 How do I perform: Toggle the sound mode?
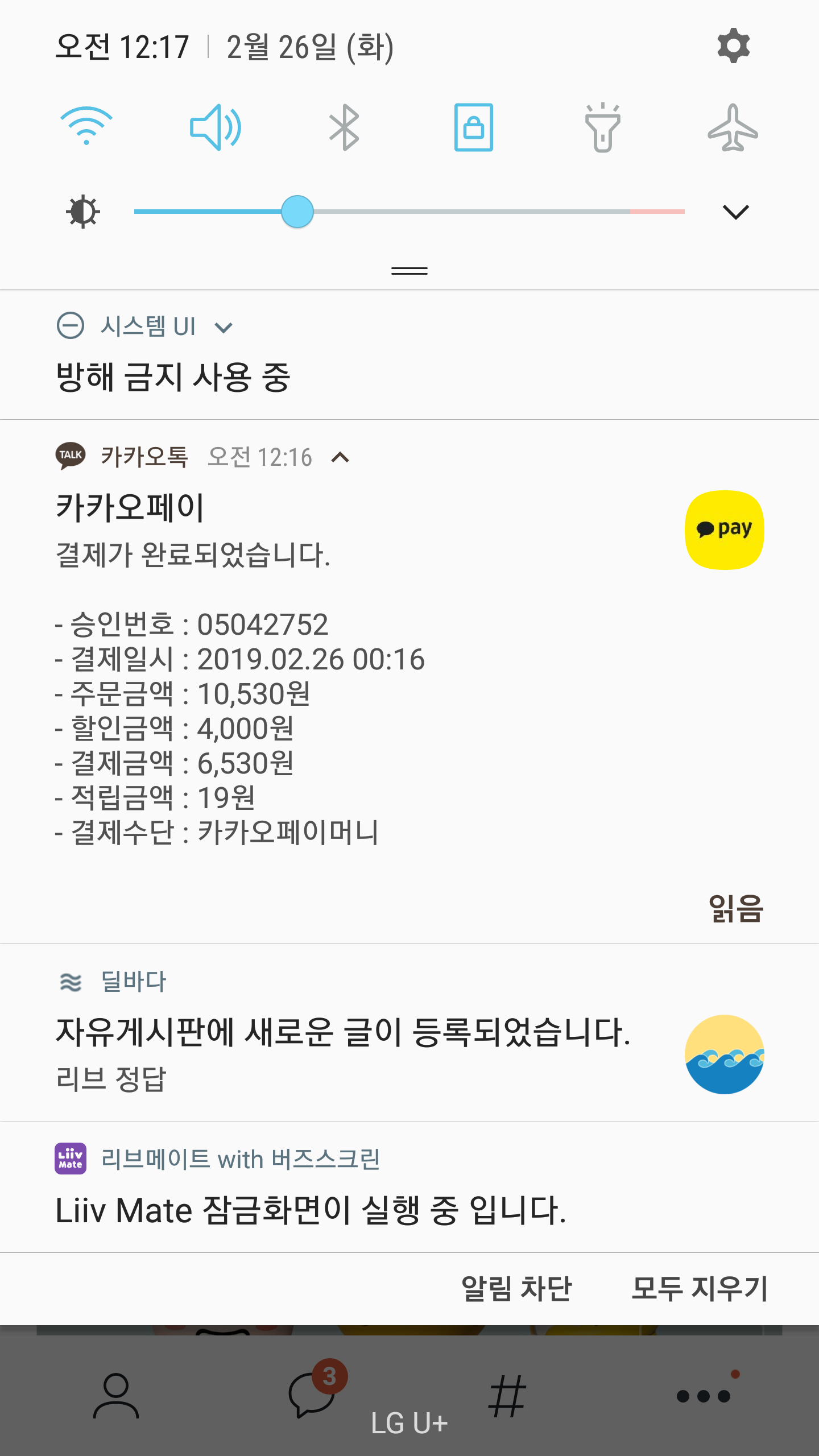point(216,127)
